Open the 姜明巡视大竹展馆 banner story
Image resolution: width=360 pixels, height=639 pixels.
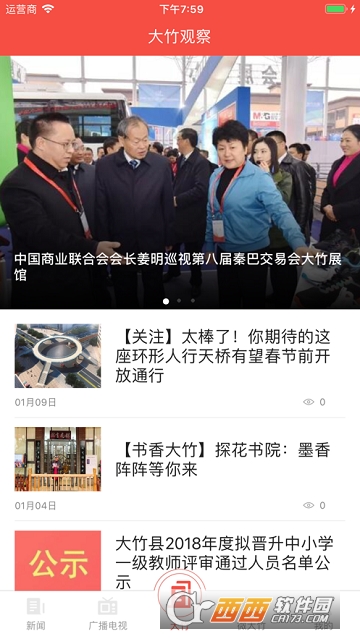tap(180, 182)
